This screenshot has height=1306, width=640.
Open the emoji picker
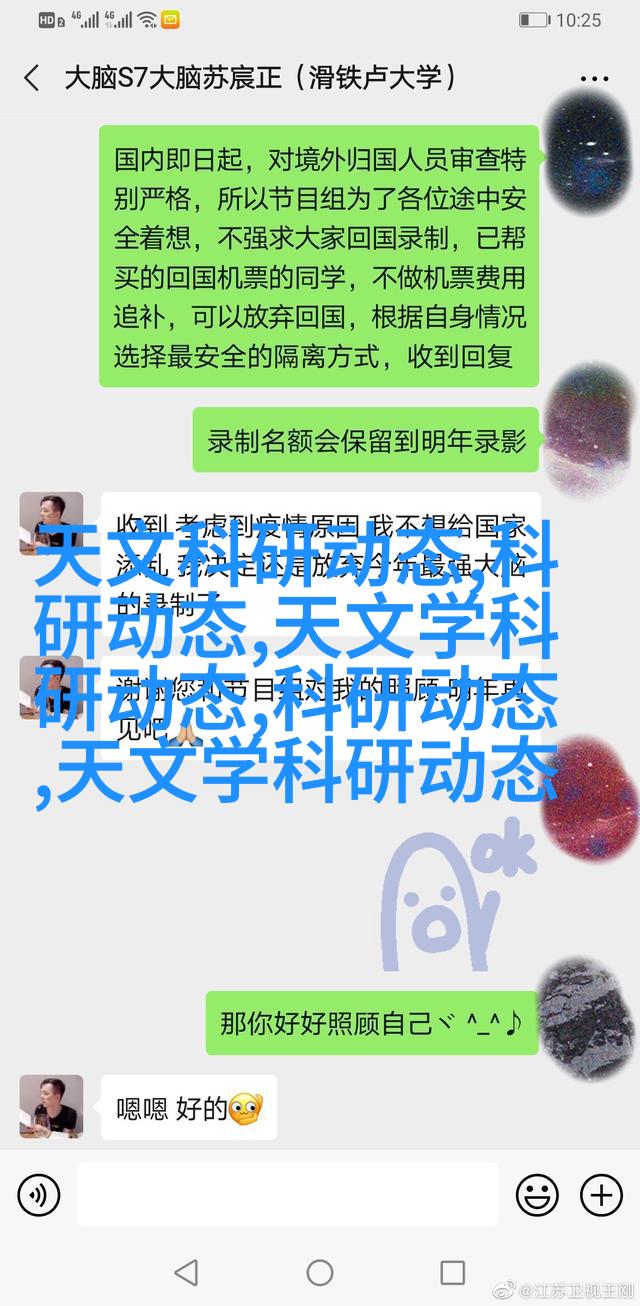537,1194
